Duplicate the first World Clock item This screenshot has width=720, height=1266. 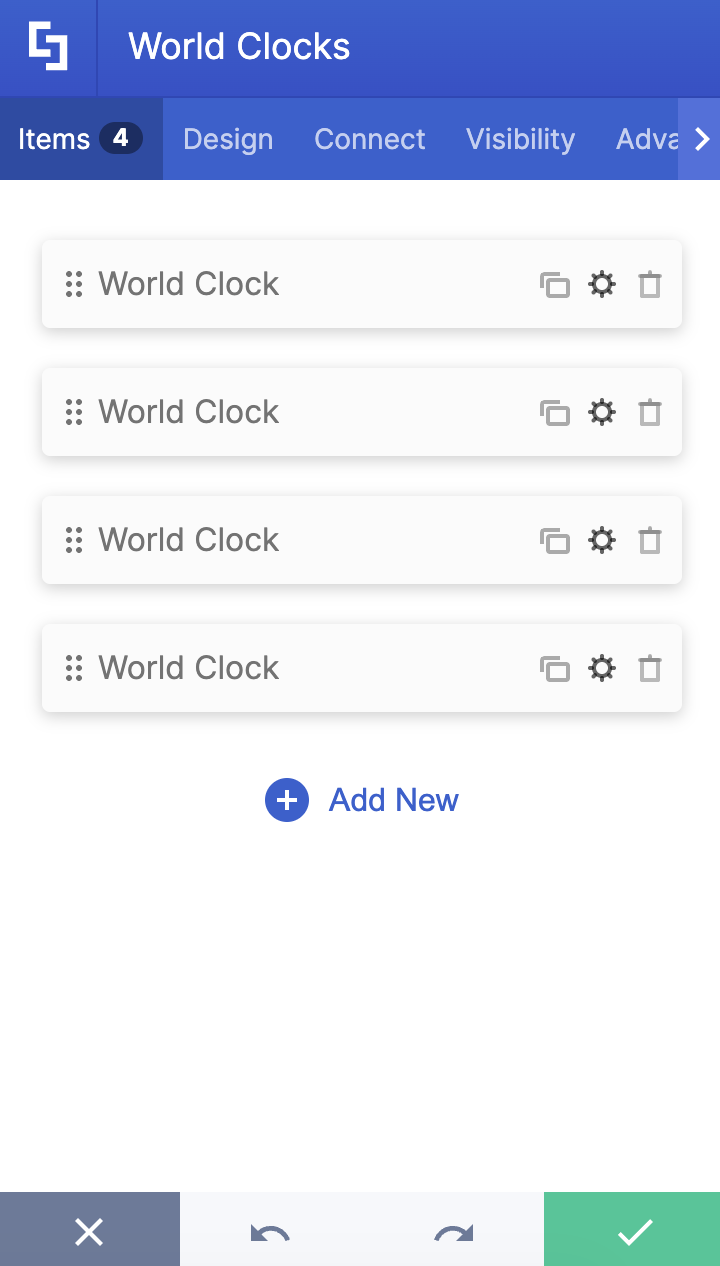point(556,284)
